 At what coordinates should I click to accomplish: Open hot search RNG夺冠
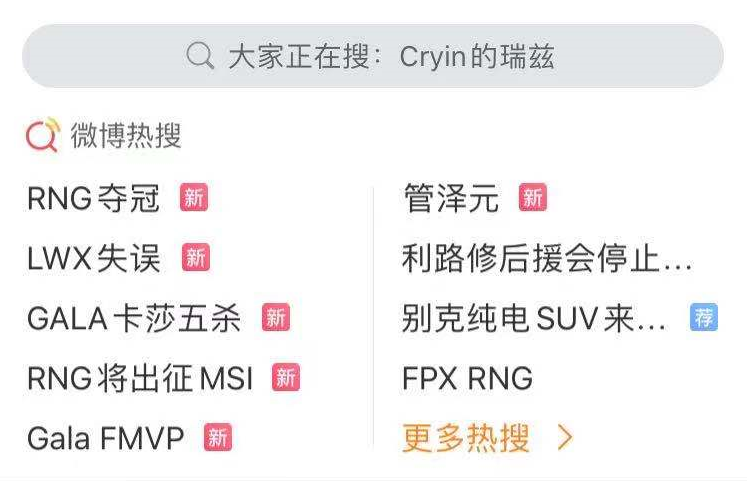[94, 198]
